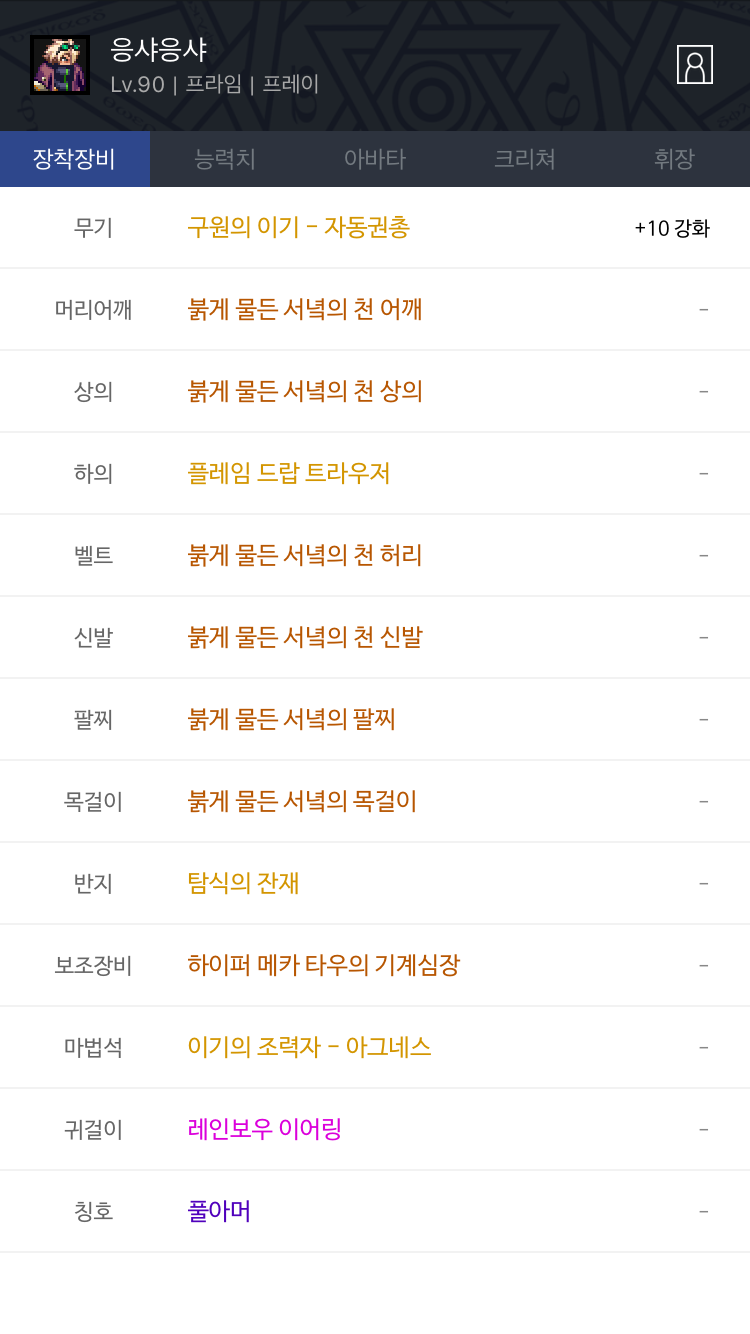750x1334 pixels.
Task: View 붉게 물든 서녘의 천 허리 details
Action: pos(305,556)
